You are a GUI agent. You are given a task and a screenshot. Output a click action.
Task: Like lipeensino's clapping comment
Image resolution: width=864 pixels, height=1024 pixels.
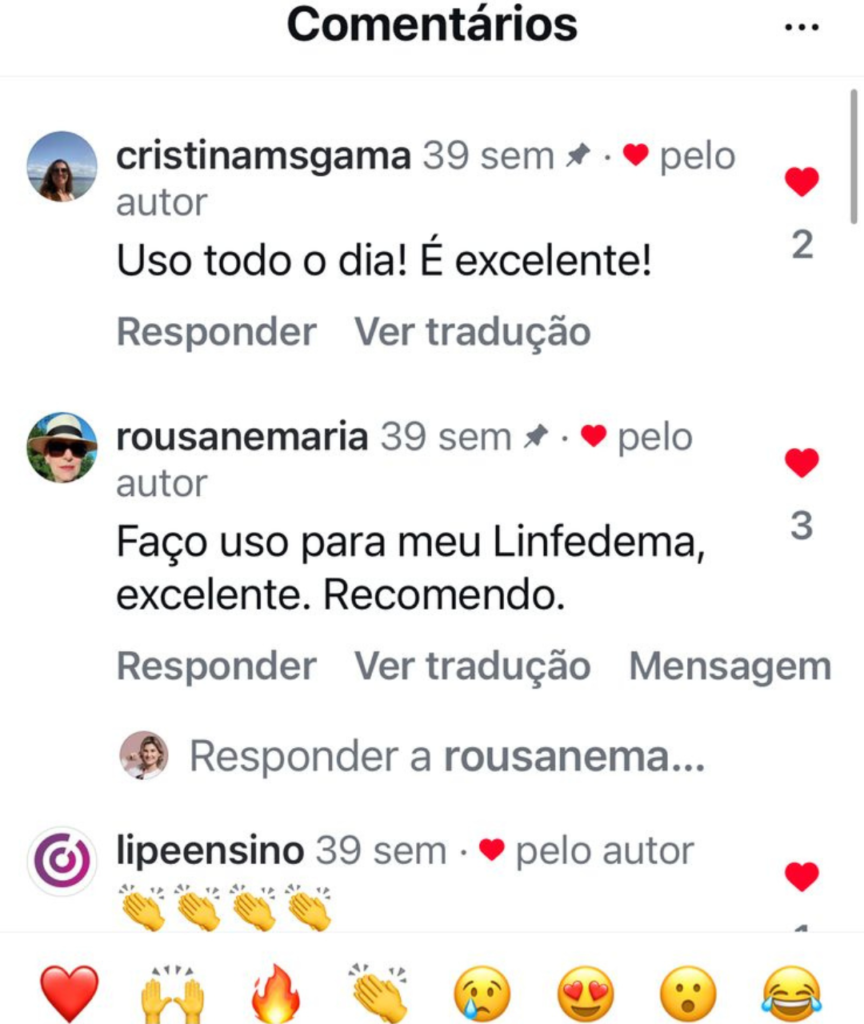pyautogui.click(x=801, y=877)
